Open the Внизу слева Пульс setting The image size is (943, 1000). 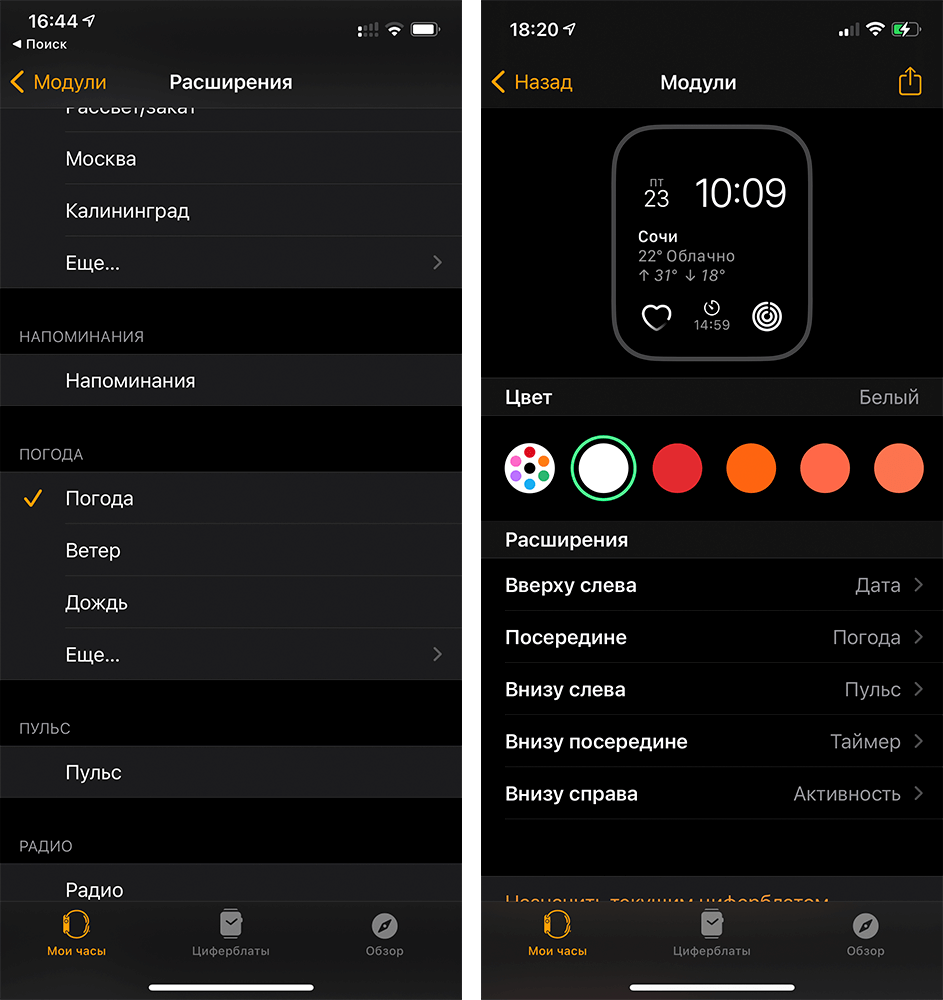click(x=712, y=690)
